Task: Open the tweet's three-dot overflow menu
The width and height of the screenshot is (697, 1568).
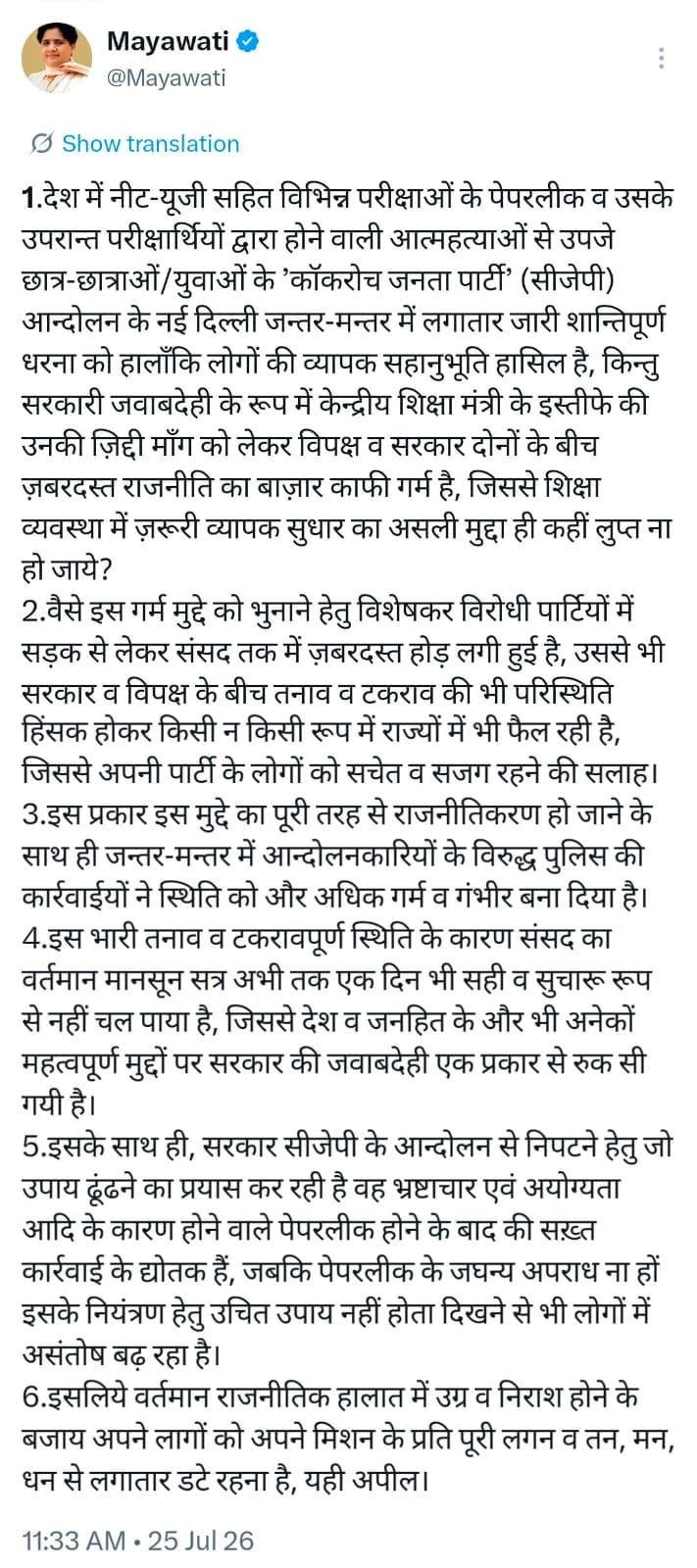Action: tap(663, 58)
